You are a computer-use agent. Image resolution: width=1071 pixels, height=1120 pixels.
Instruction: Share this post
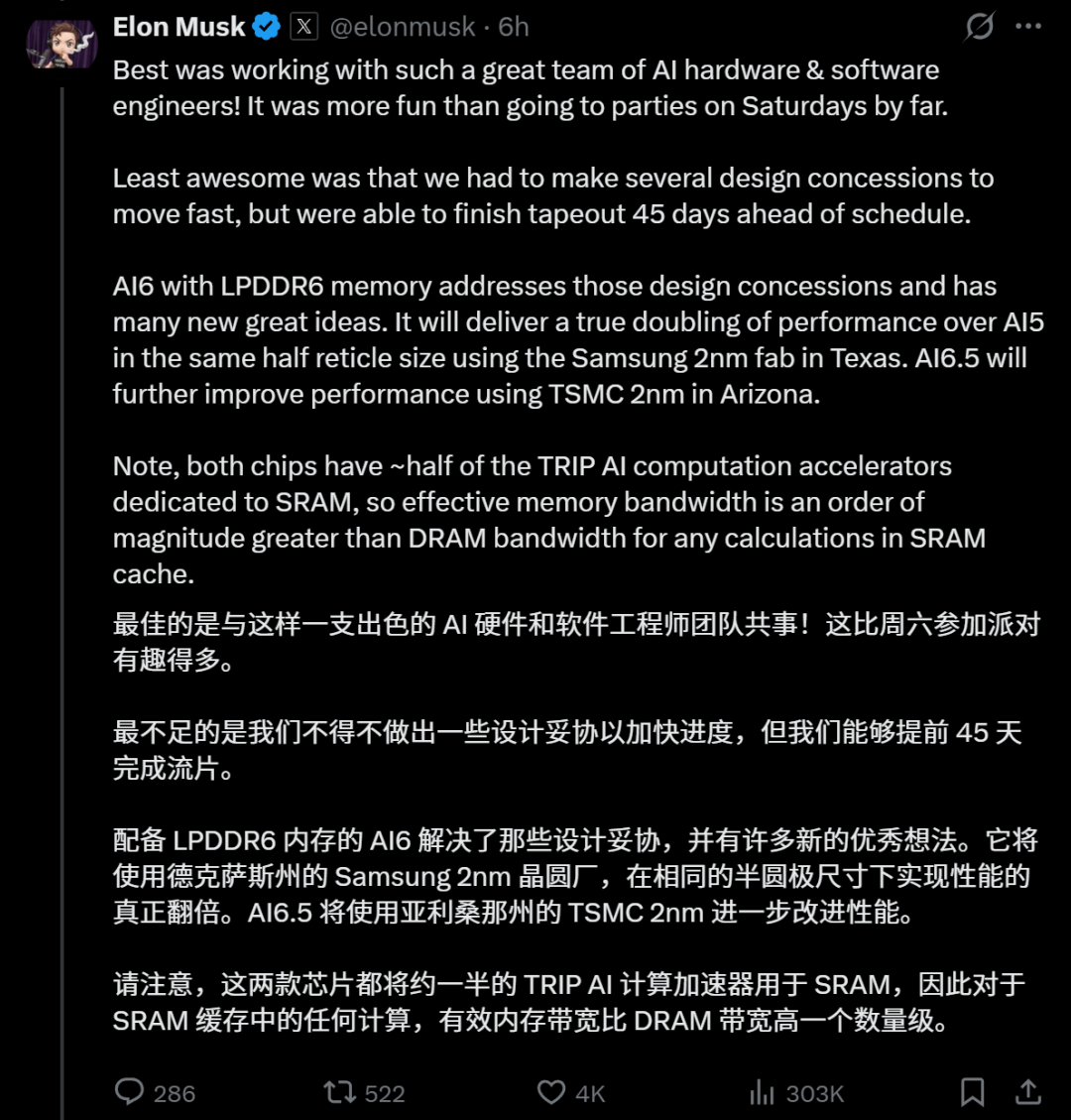coord(1027,1092)
